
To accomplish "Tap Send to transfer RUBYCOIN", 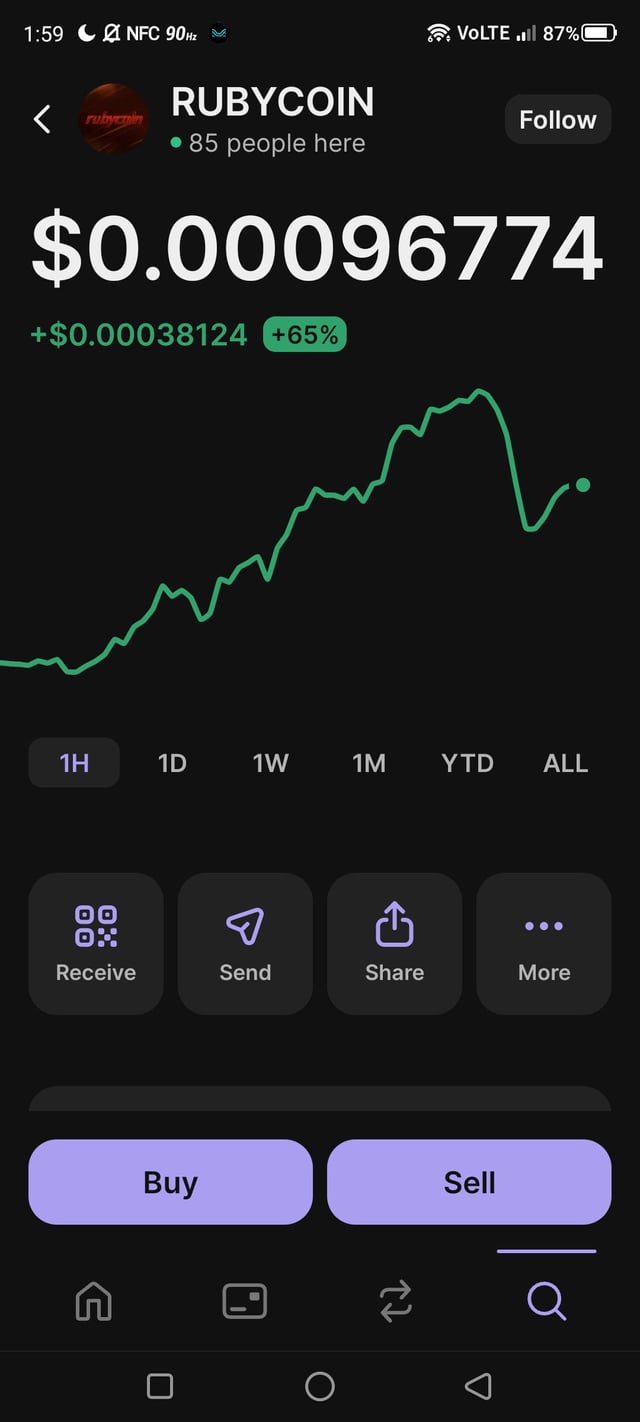I will (245, 943).
